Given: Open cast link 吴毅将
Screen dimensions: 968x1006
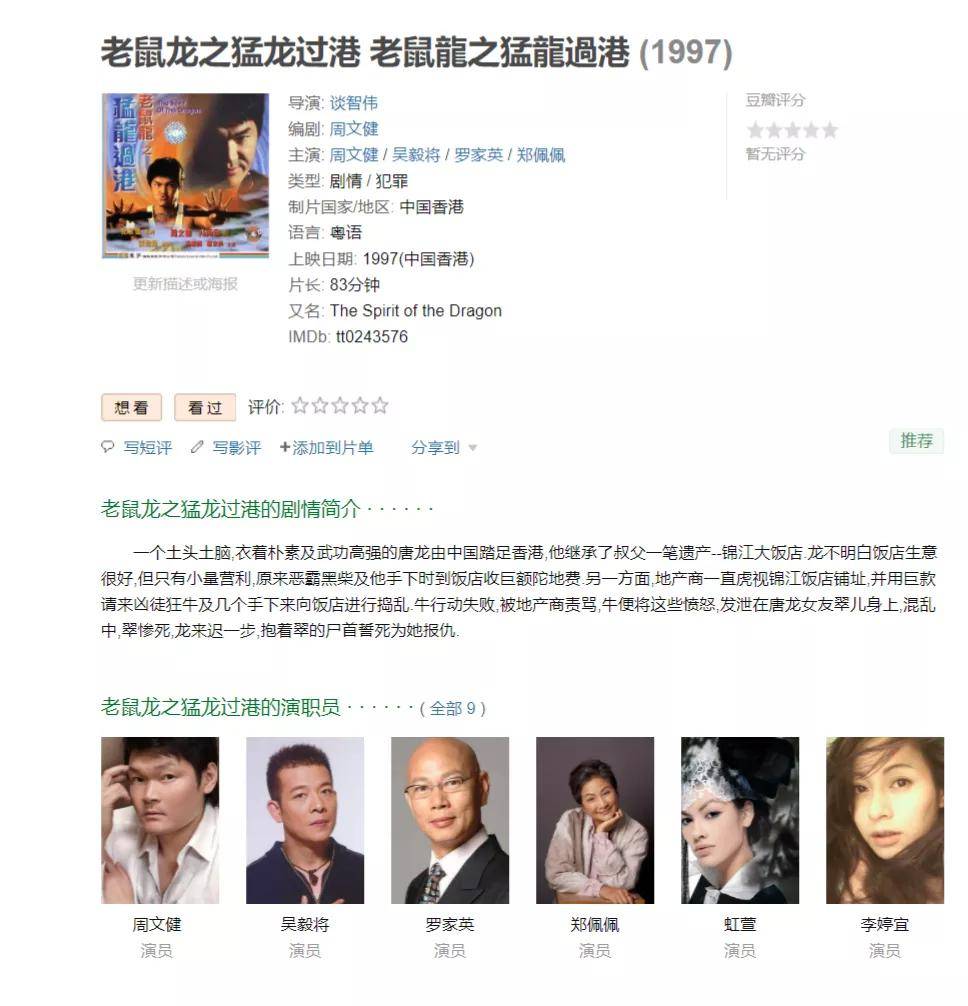Looking at the screenshot, I should coord(415,155).
